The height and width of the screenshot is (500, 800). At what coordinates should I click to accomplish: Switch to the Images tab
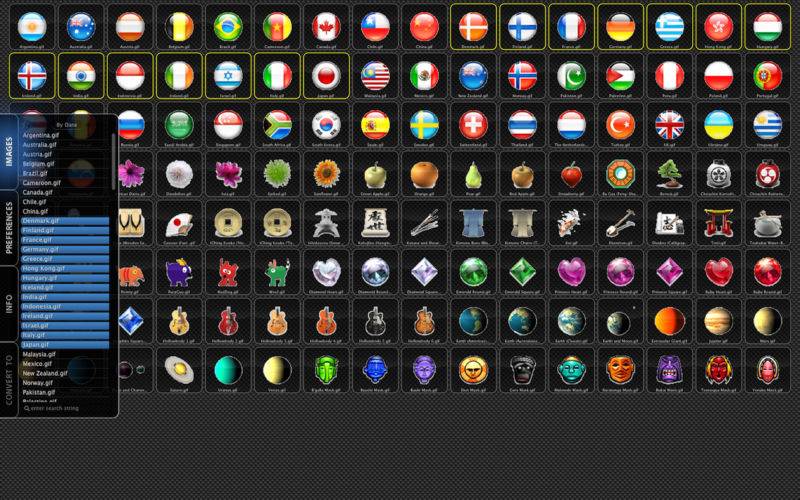9,155
